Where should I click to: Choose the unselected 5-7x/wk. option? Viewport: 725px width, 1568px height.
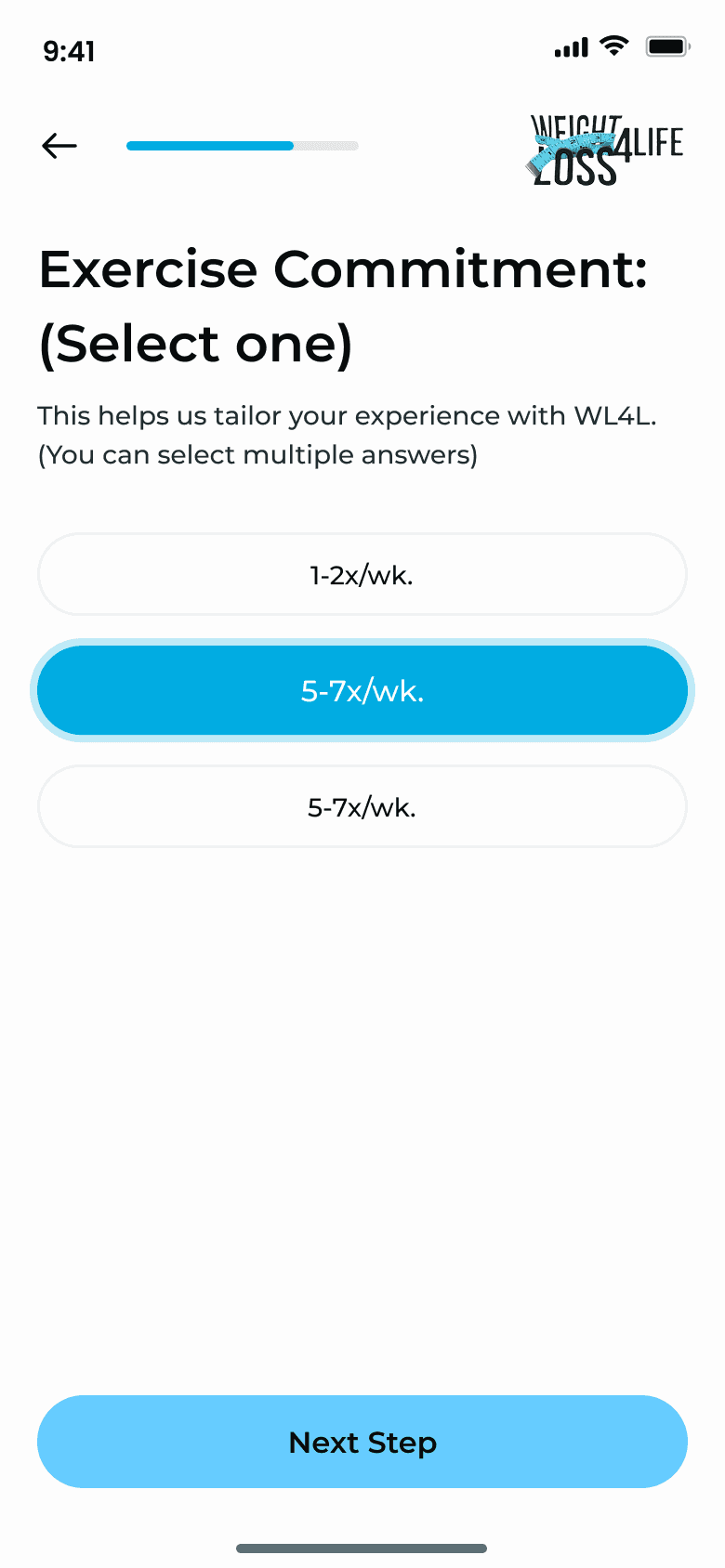click(362, 807)
